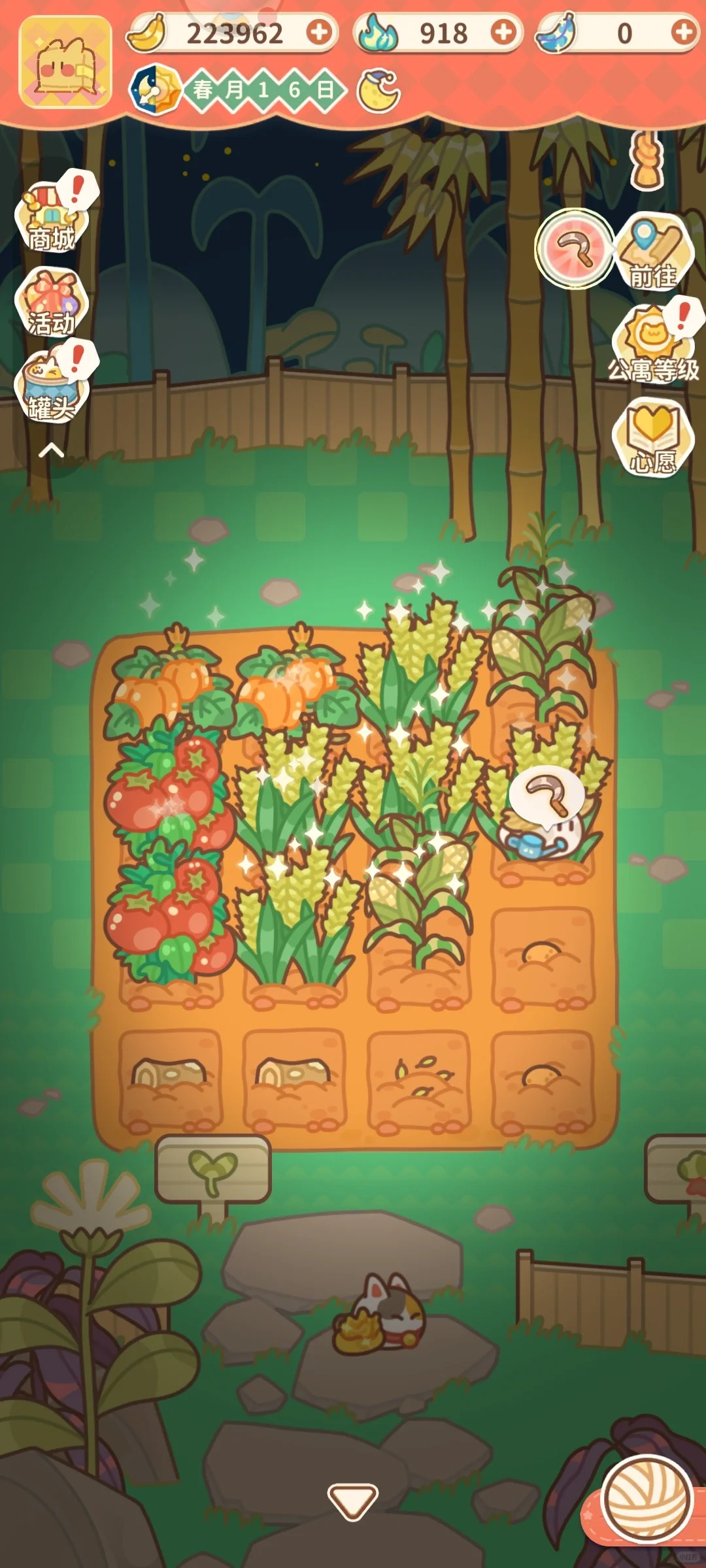Open the seedling planting signboard
The image size is (706, 1568).
(x=212, y=1169)
